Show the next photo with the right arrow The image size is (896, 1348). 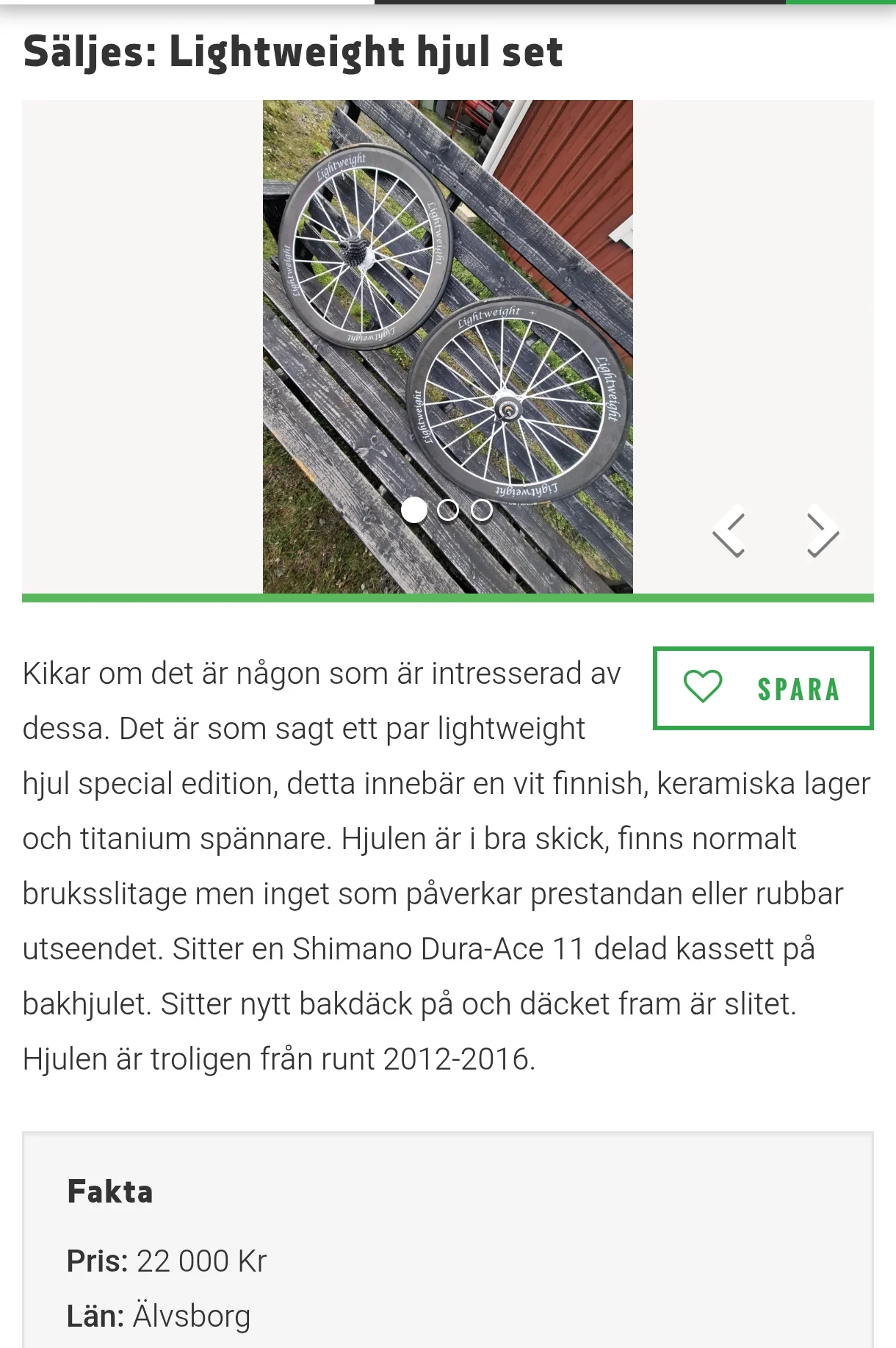coord(822,531)
